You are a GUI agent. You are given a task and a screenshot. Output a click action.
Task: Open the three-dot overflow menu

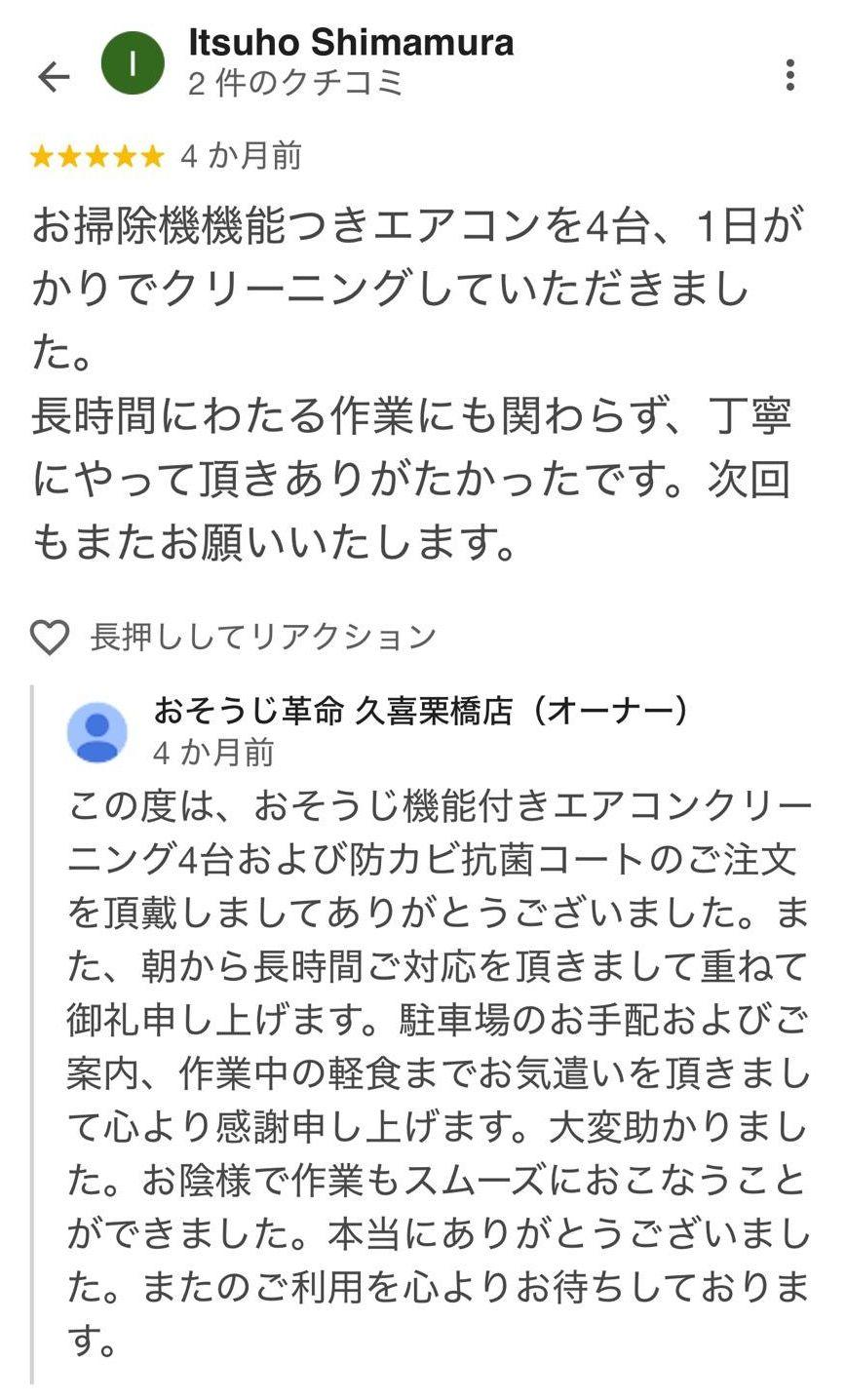tap(789, 75)
